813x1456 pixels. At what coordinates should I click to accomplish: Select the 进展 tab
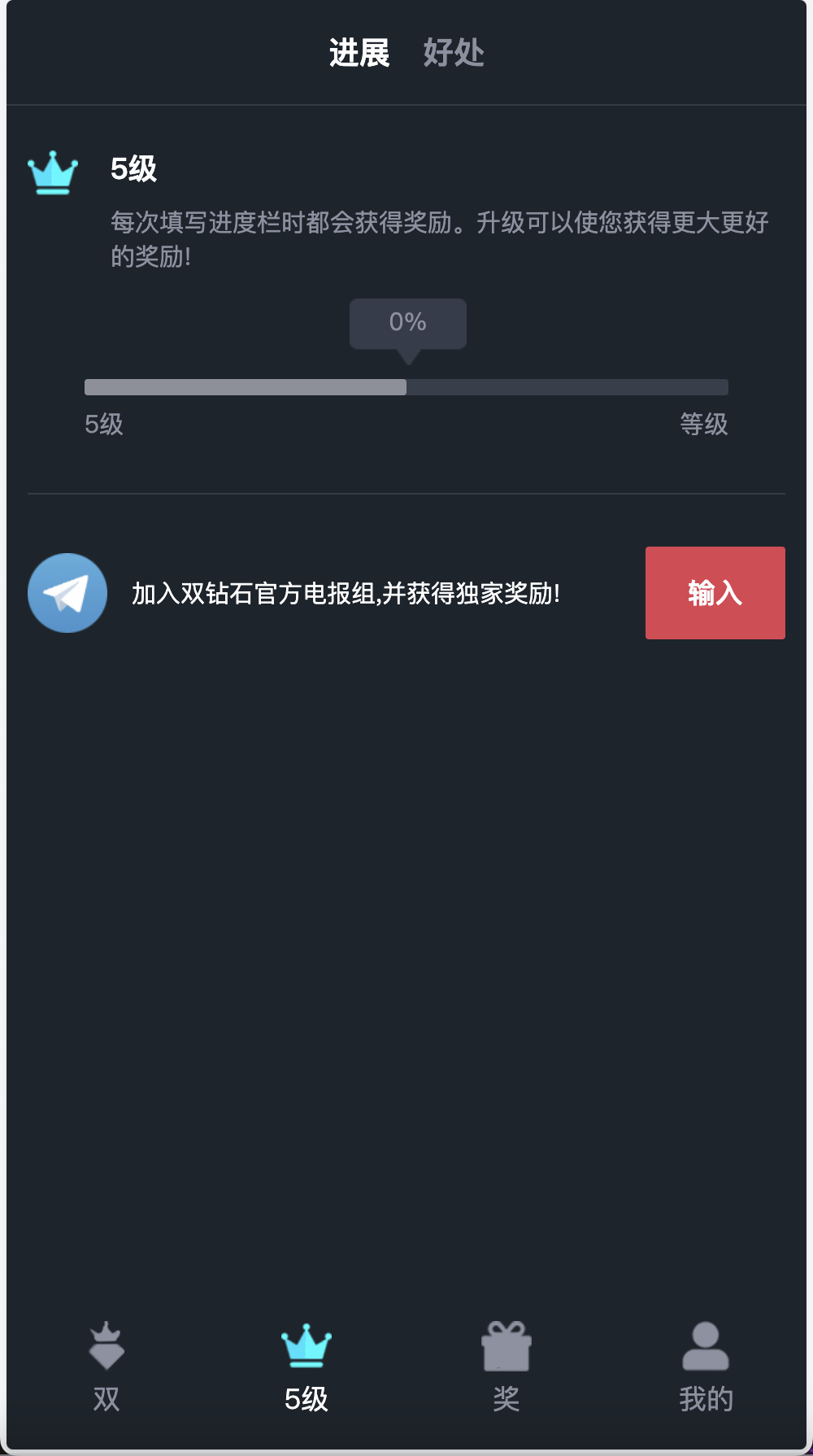359,54
